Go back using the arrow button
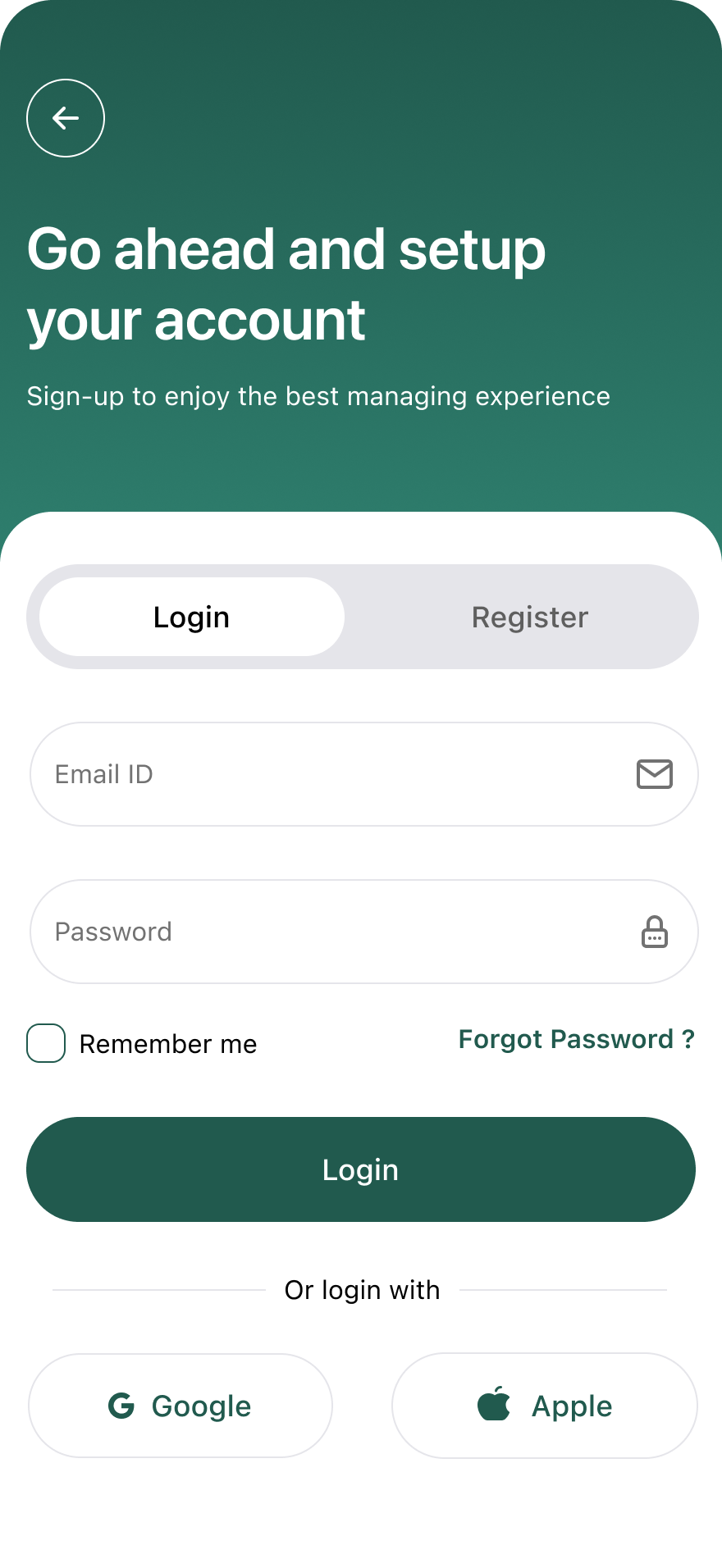This screenshot has height=1568, width=722. coord(66,118)
